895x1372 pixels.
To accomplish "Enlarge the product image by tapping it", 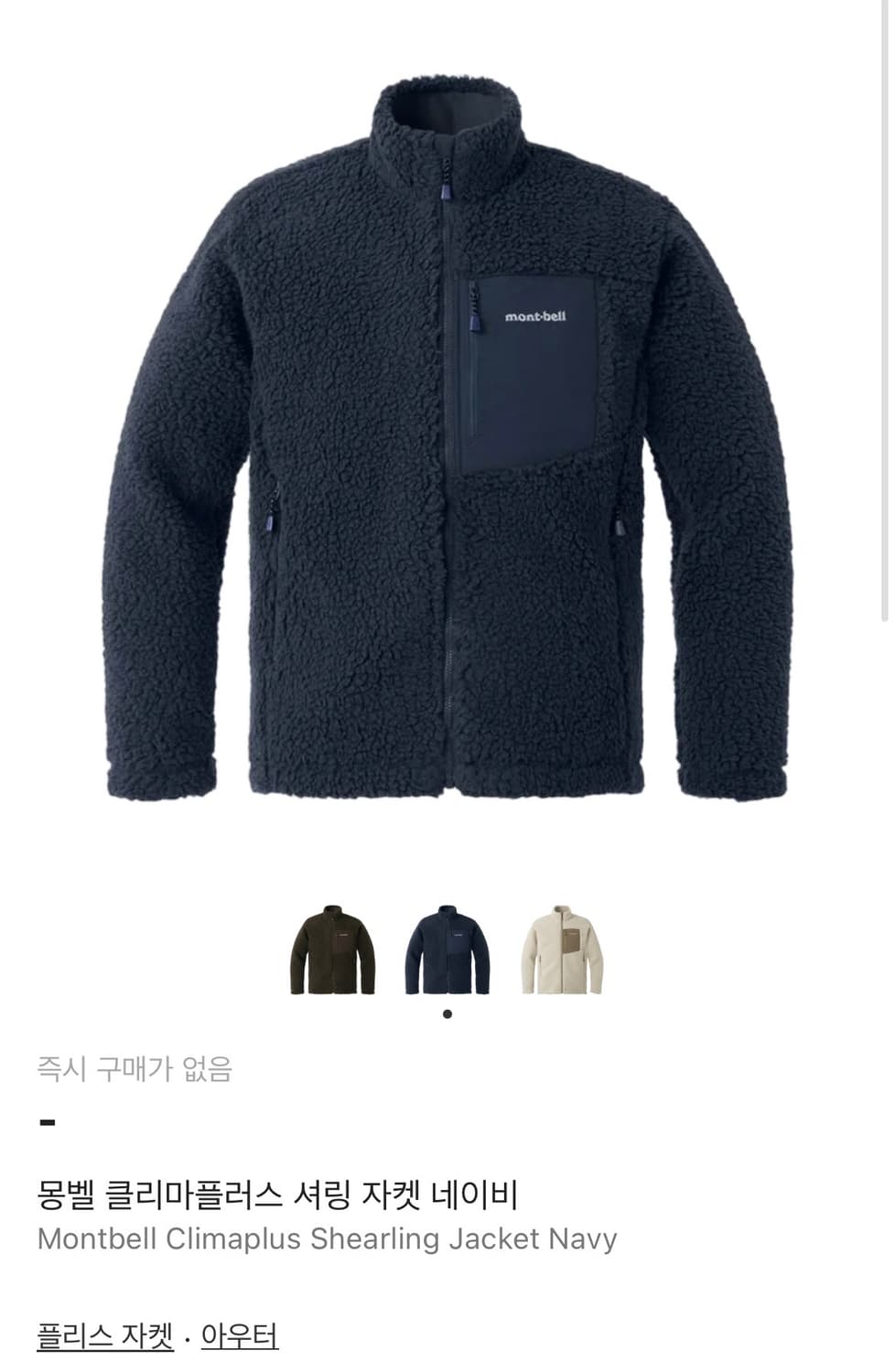I will (x=447, y=457).
